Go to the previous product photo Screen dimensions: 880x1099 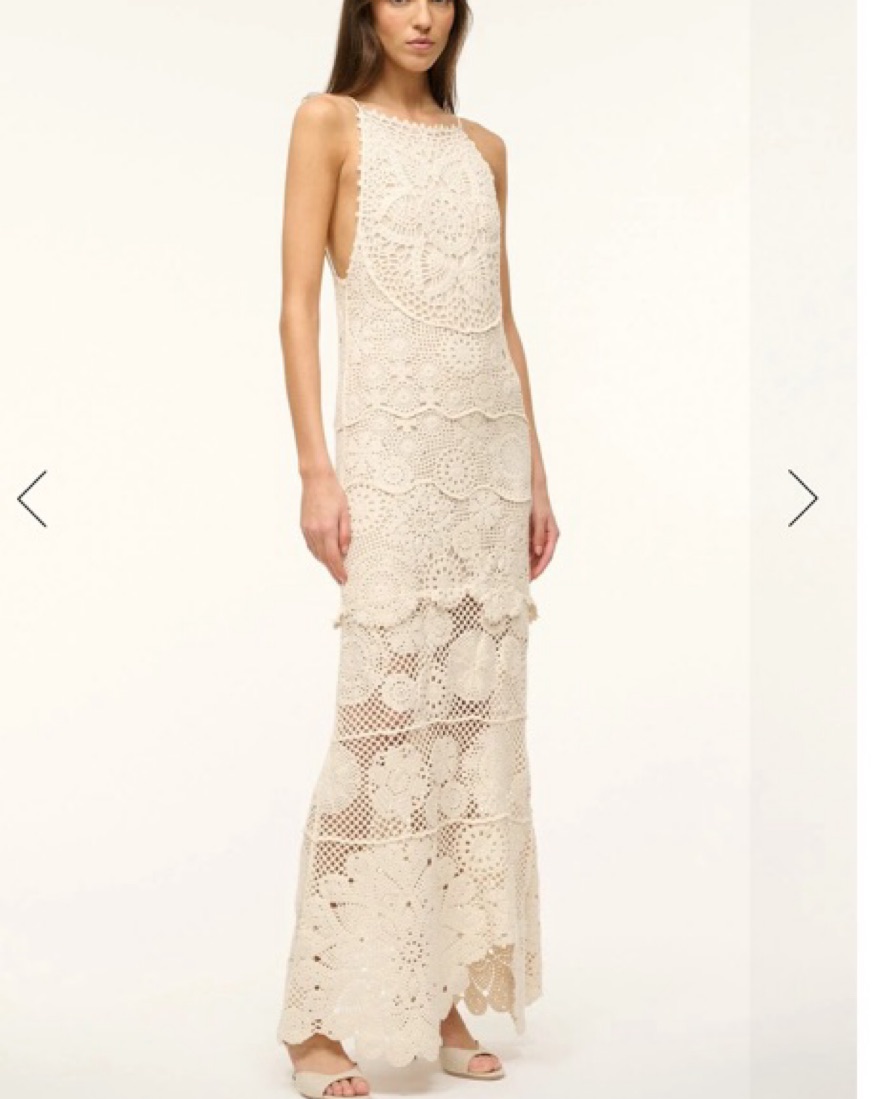point(32,498)
